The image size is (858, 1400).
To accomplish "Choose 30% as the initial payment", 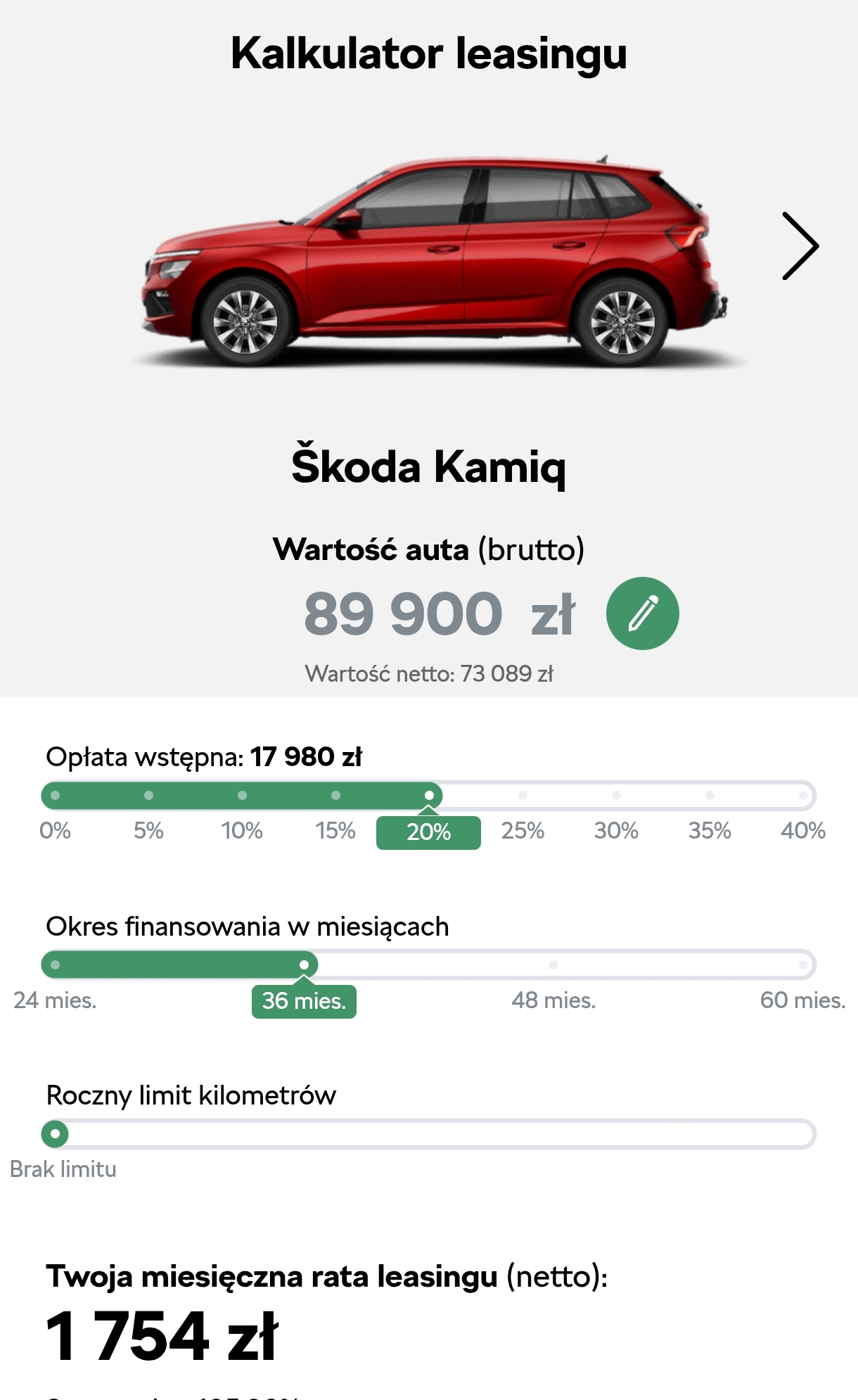I will [616, 796].
